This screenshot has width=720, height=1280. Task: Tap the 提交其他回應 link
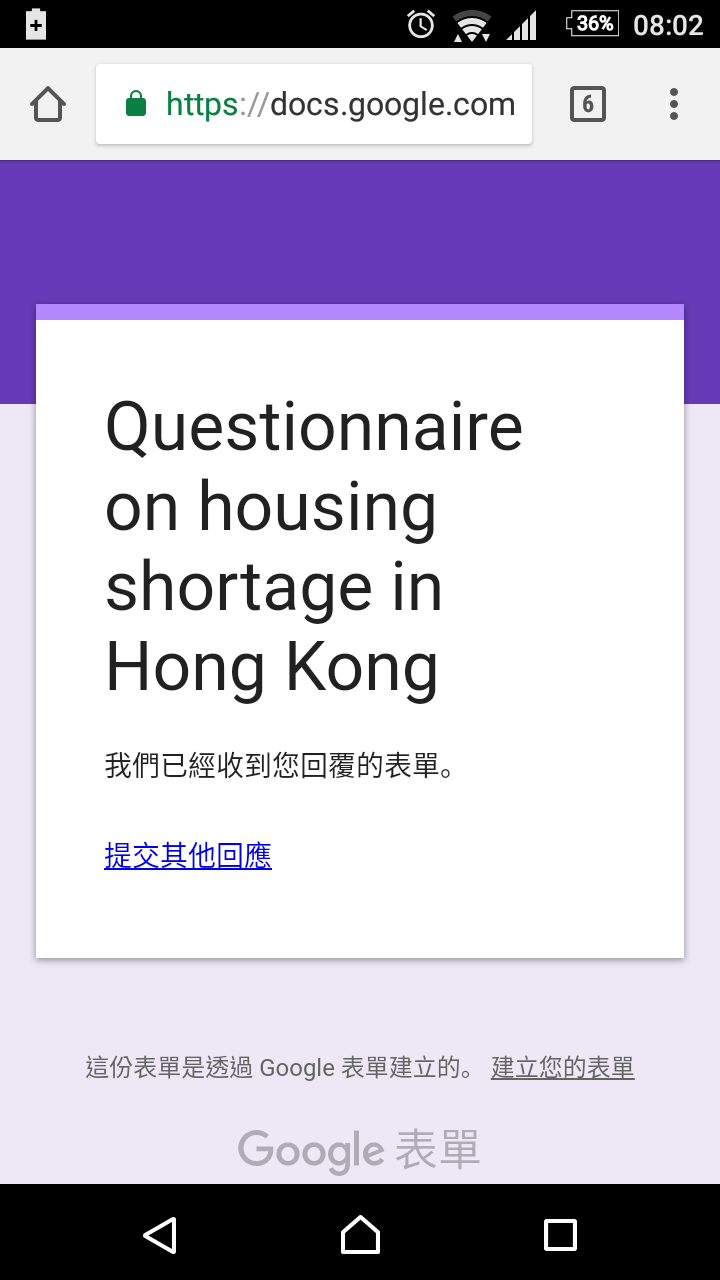[188, 856]
